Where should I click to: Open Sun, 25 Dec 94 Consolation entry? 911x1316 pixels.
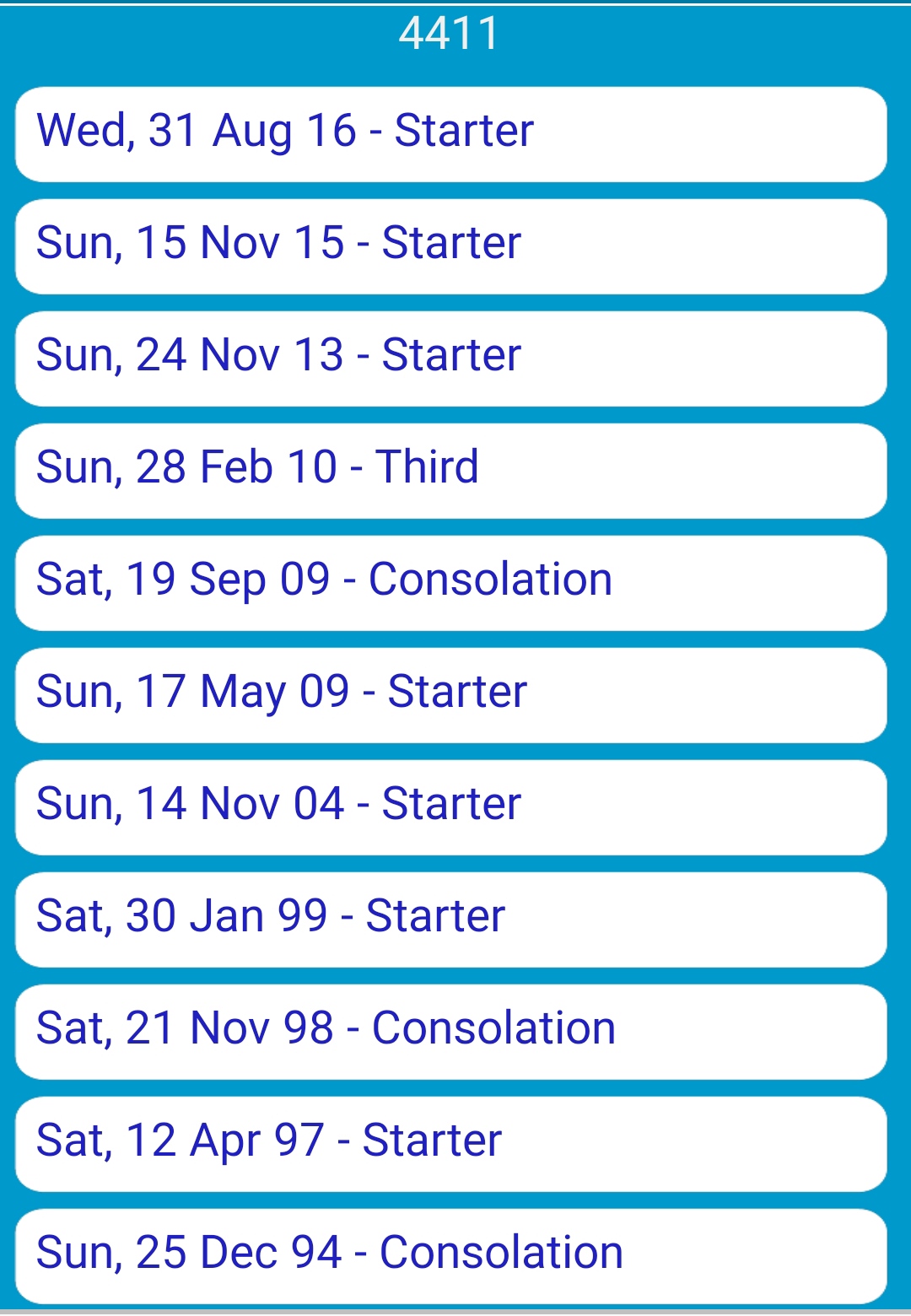(x=450, y=1255)
